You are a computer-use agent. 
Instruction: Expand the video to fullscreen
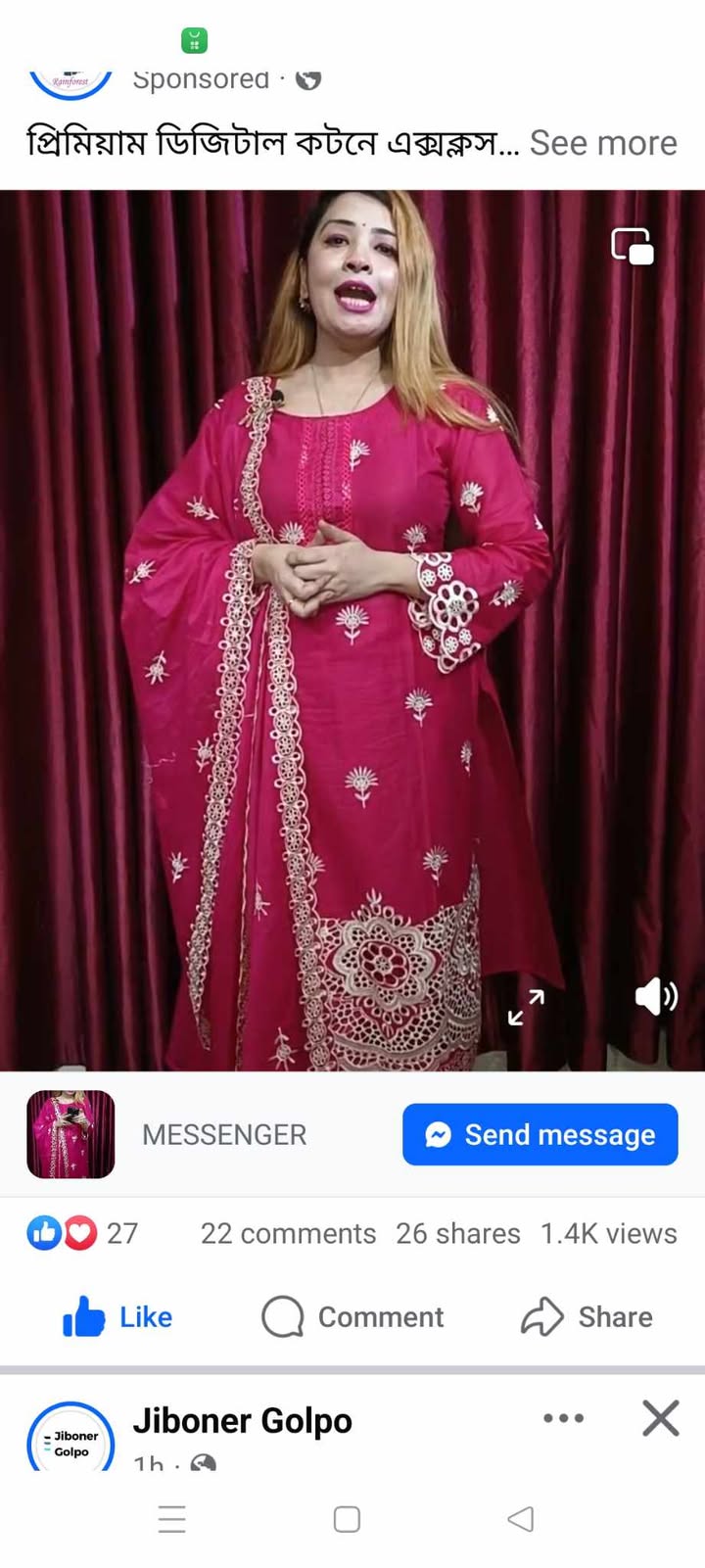point(526,1007)
